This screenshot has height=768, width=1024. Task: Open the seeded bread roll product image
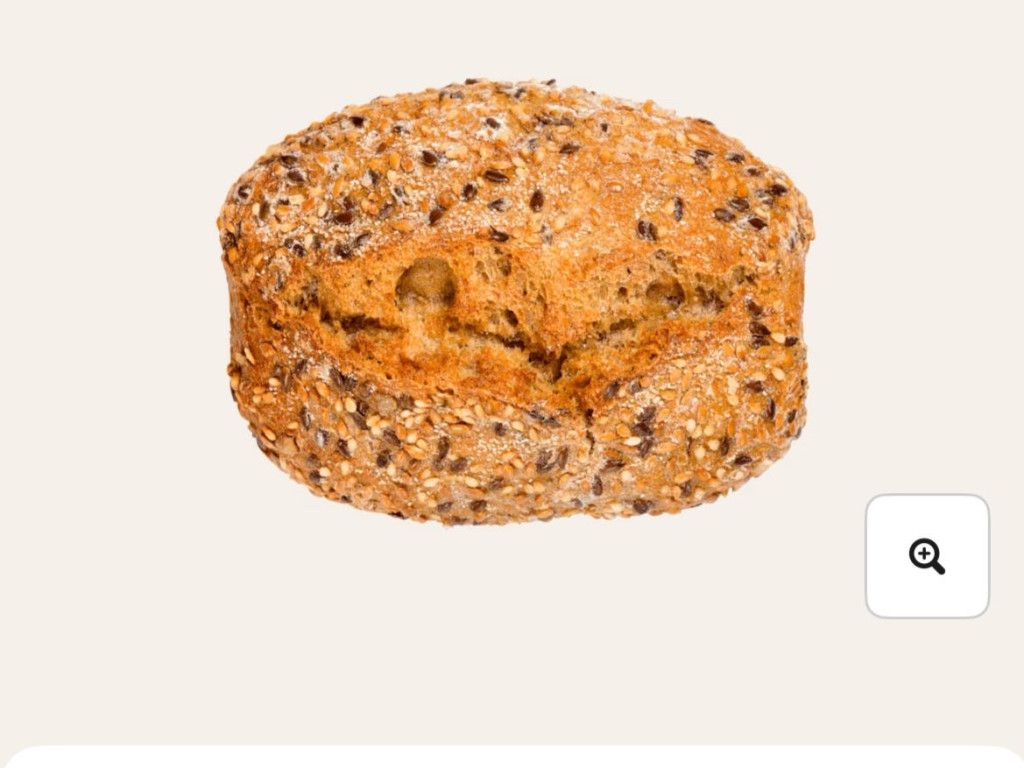515,300
